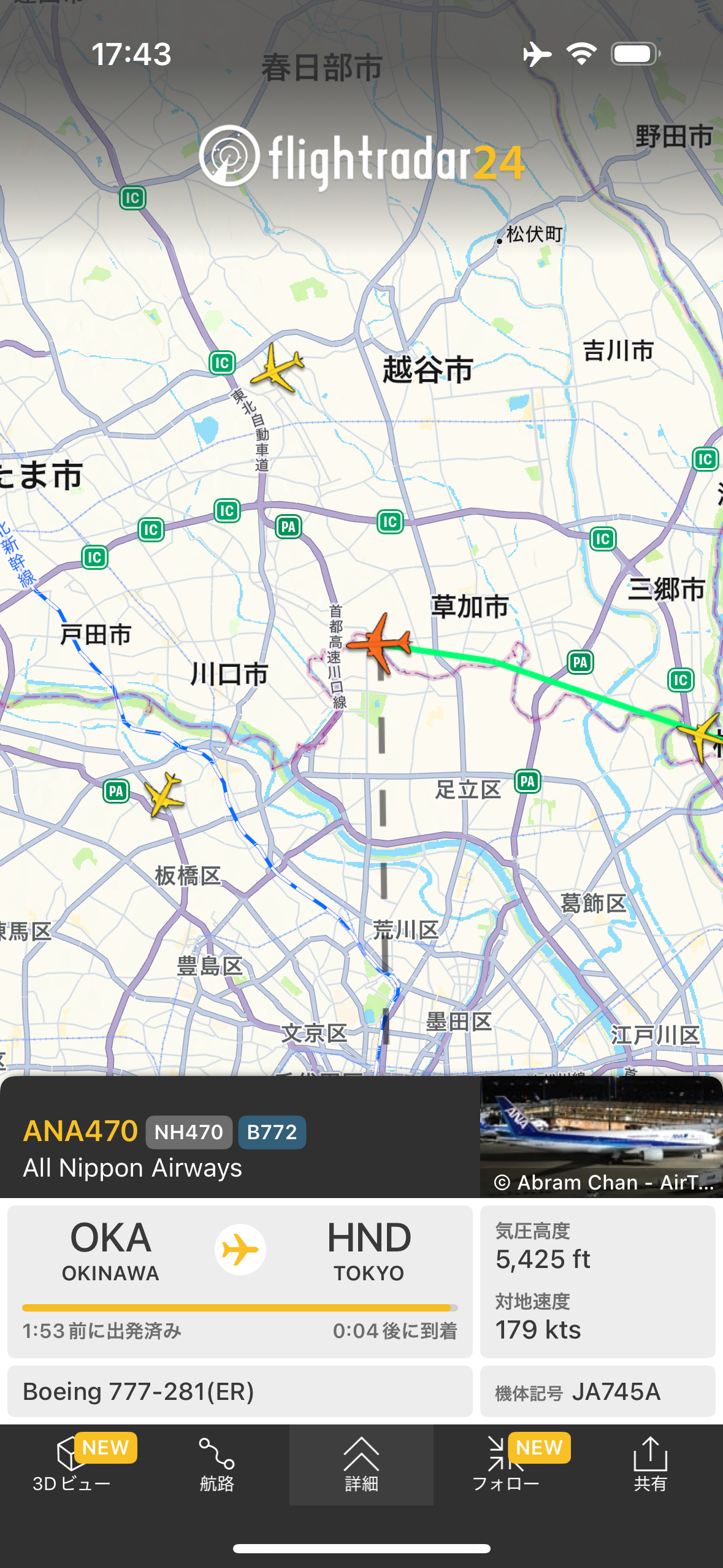Image resolution: width=723 pixels, height=1568 pixels.
Task: Share this flight via 共有
Action: [x=650, y=1464]
